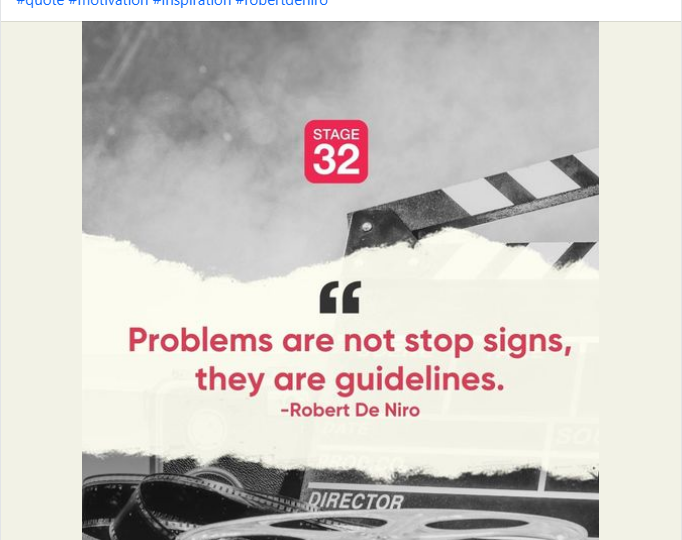Open the #robertdeniro hashtag

pos(281,3)
